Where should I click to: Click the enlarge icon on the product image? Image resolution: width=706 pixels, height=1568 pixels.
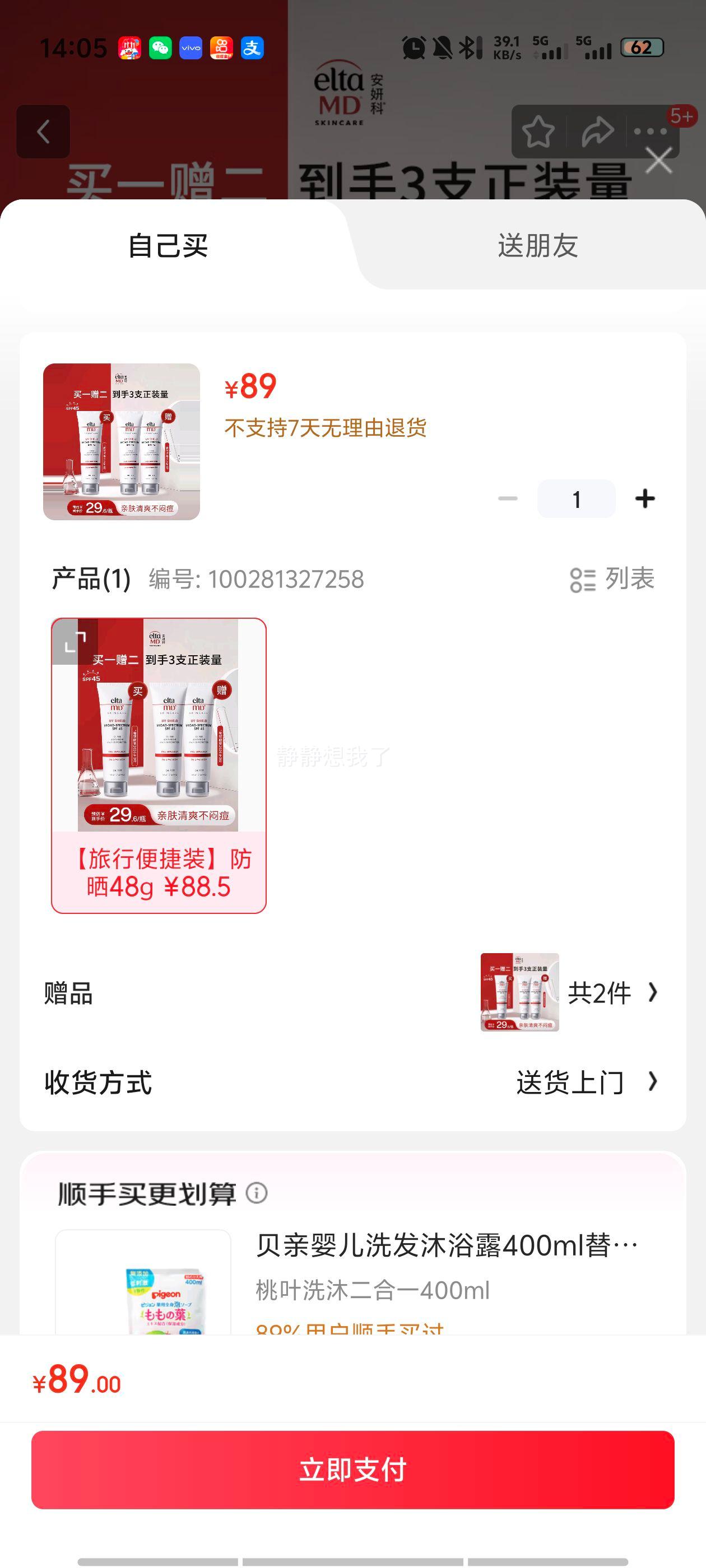(x=75, y=642)
